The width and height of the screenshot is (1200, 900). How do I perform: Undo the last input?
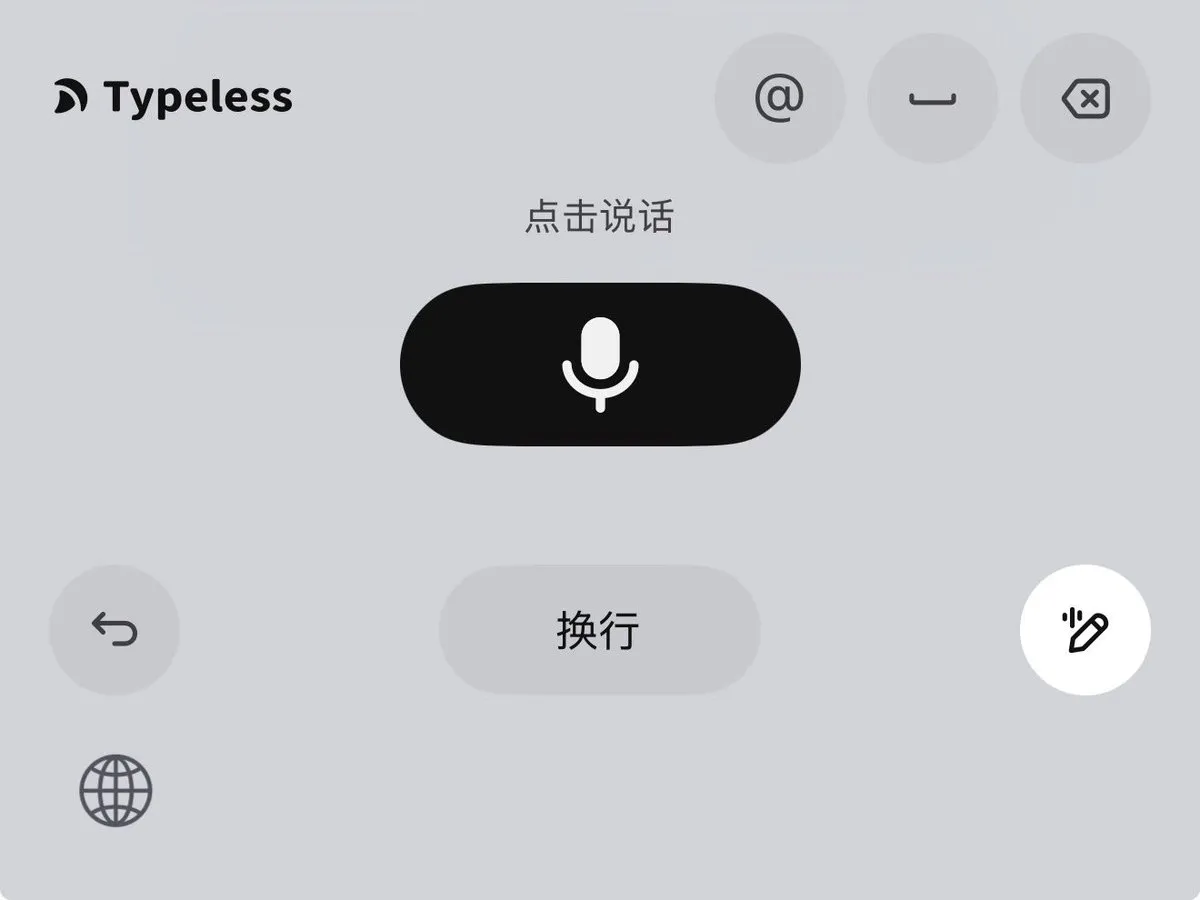114,630
